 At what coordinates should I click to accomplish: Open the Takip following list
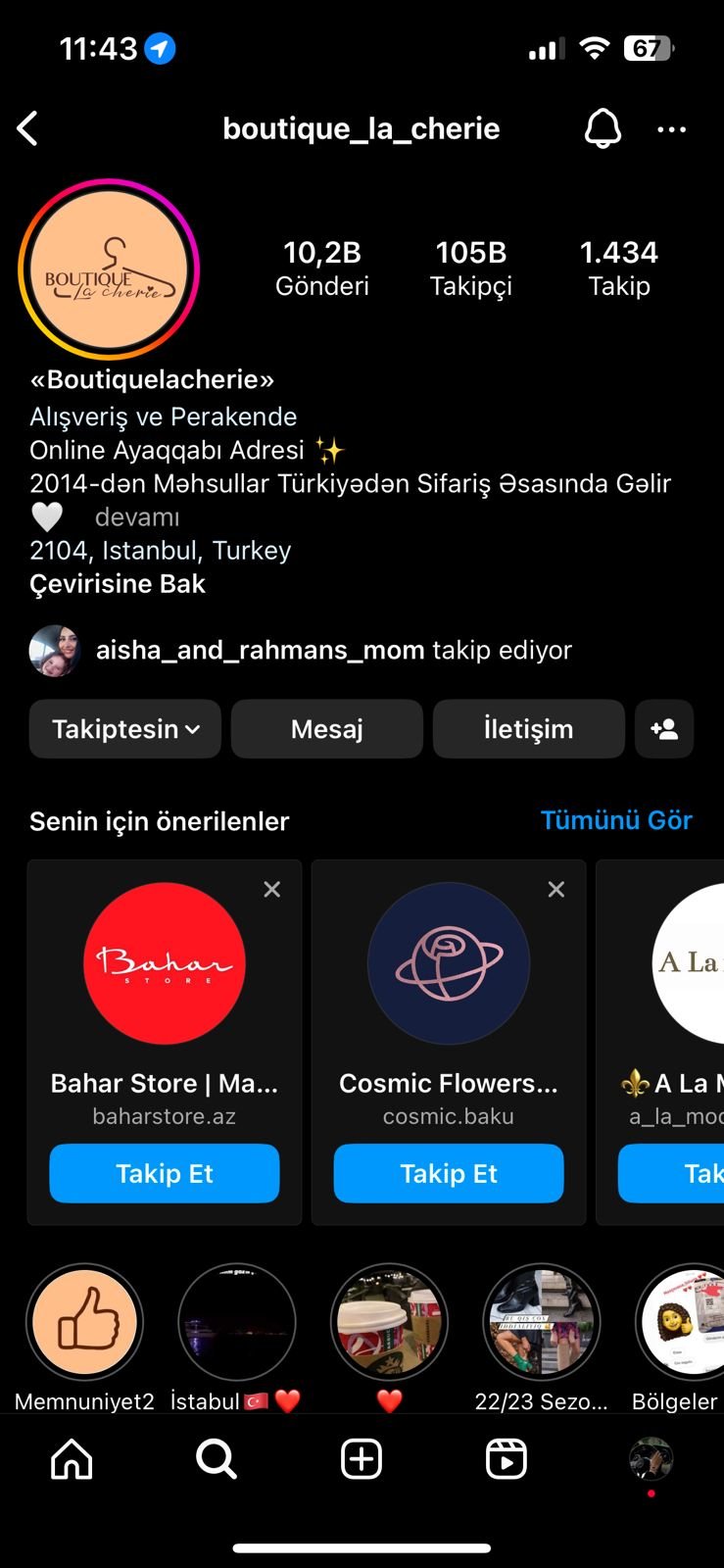click(x=618, y=268)
